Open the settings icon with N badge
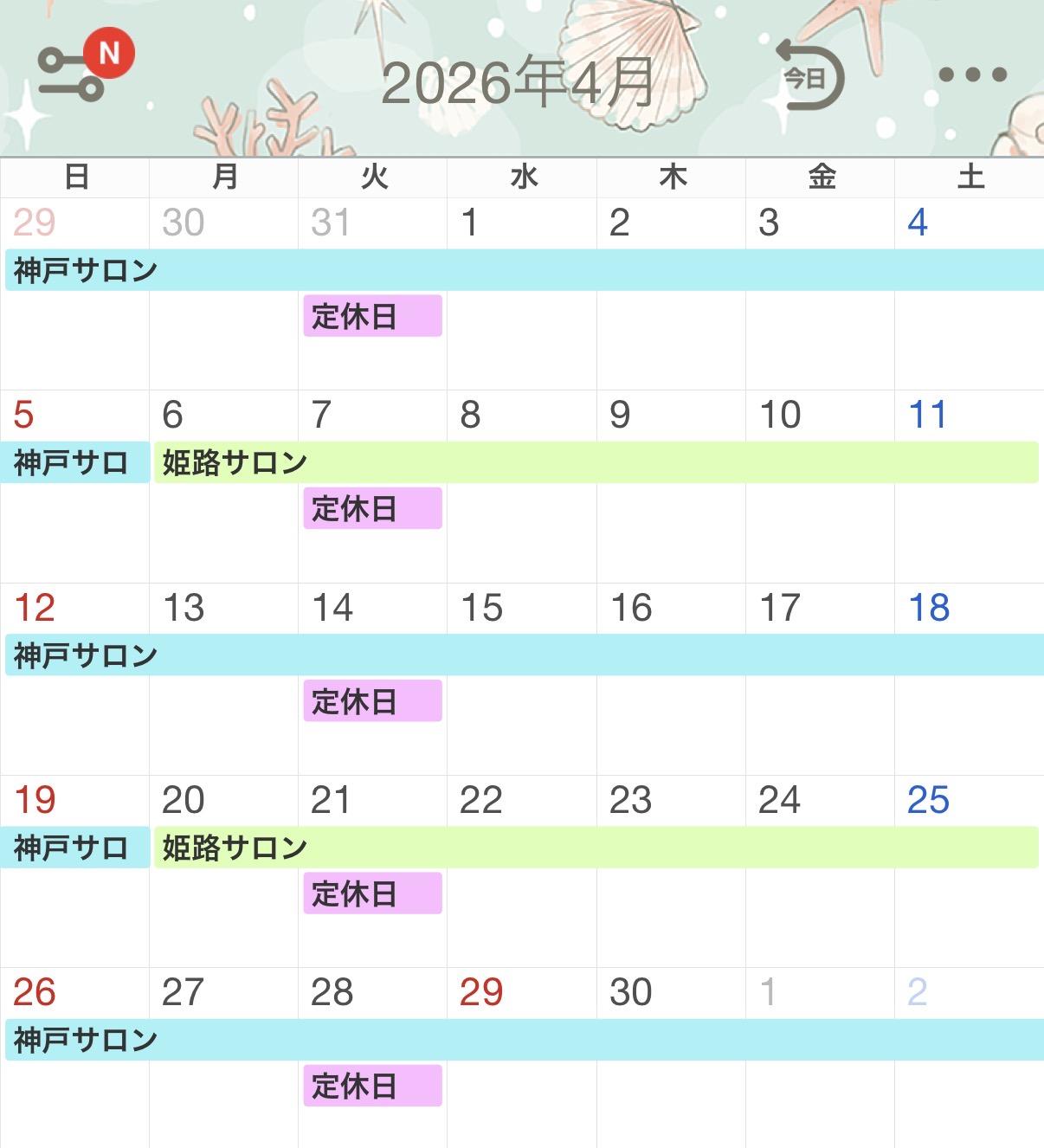1044x1148 pixels. pyautogui.click(x=84, y=66)
